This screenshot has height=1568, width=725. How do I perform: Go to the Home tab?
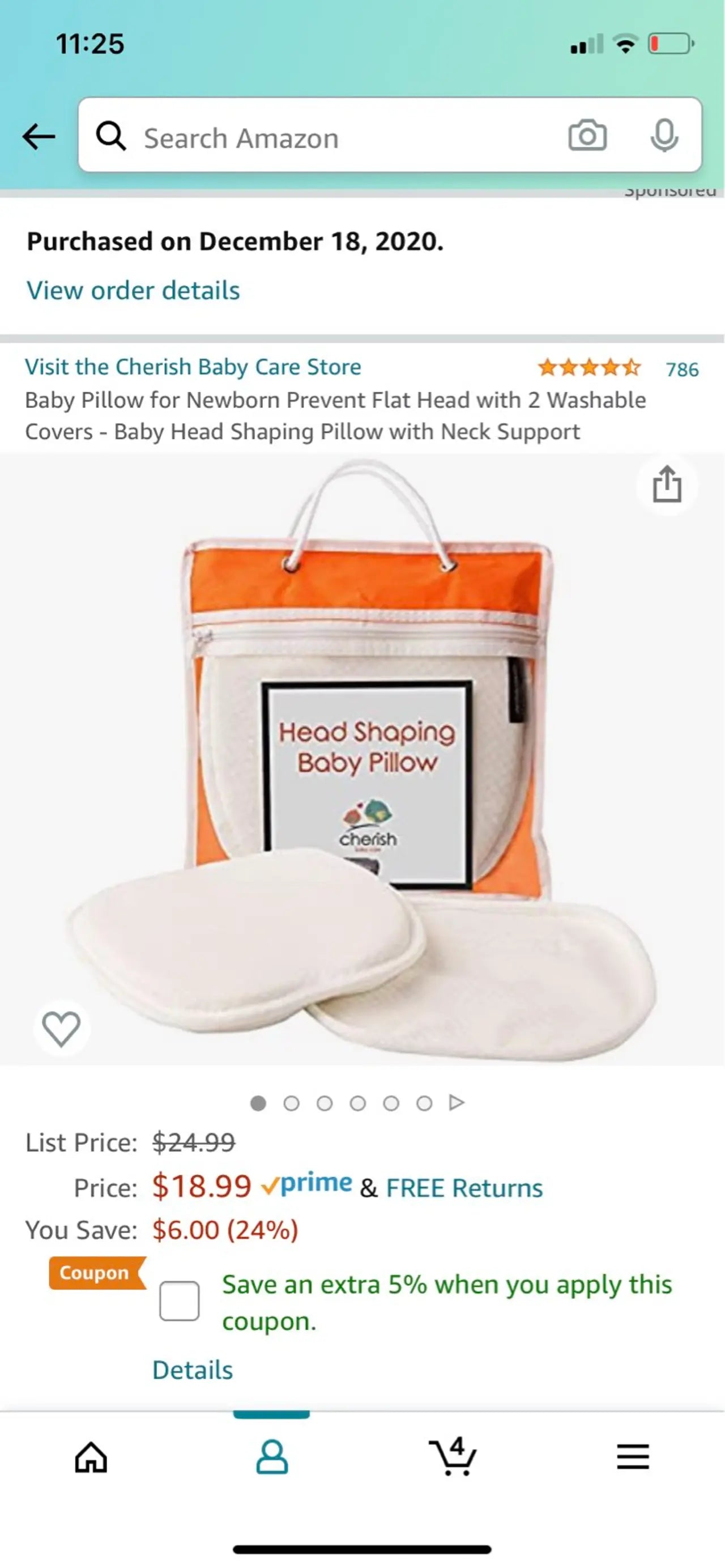point(91,1458)
